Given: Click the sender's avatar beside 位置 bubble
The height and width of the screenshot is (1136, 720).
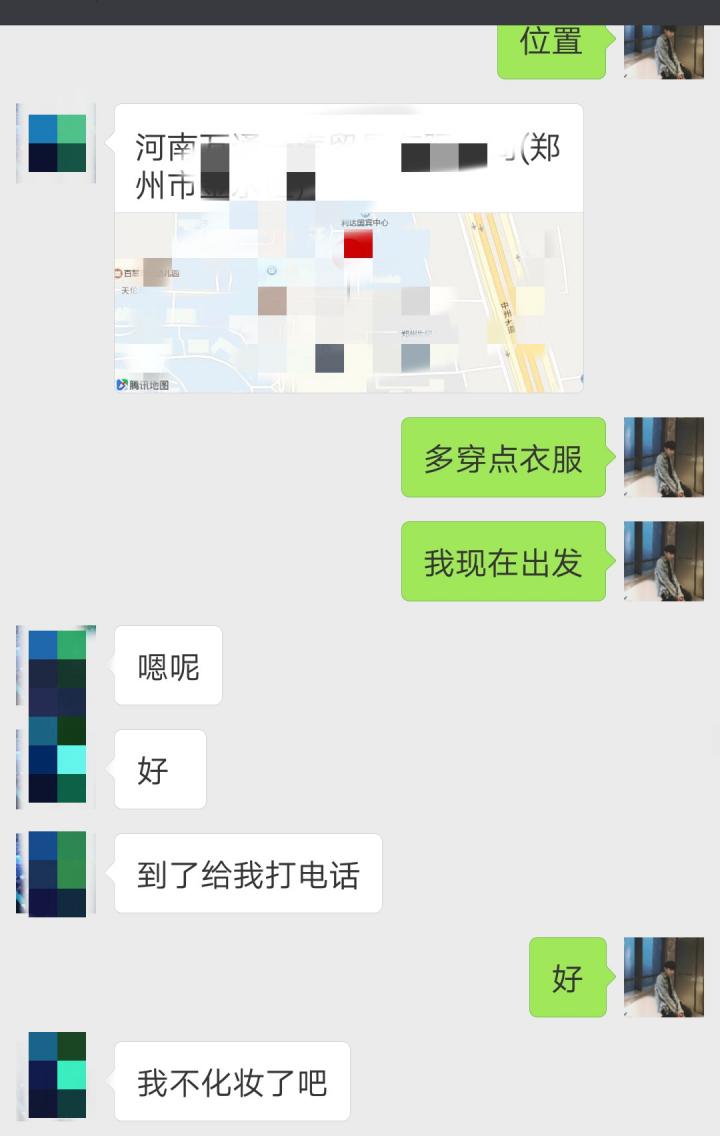Looking at the screenshot, I should (664, 50).
